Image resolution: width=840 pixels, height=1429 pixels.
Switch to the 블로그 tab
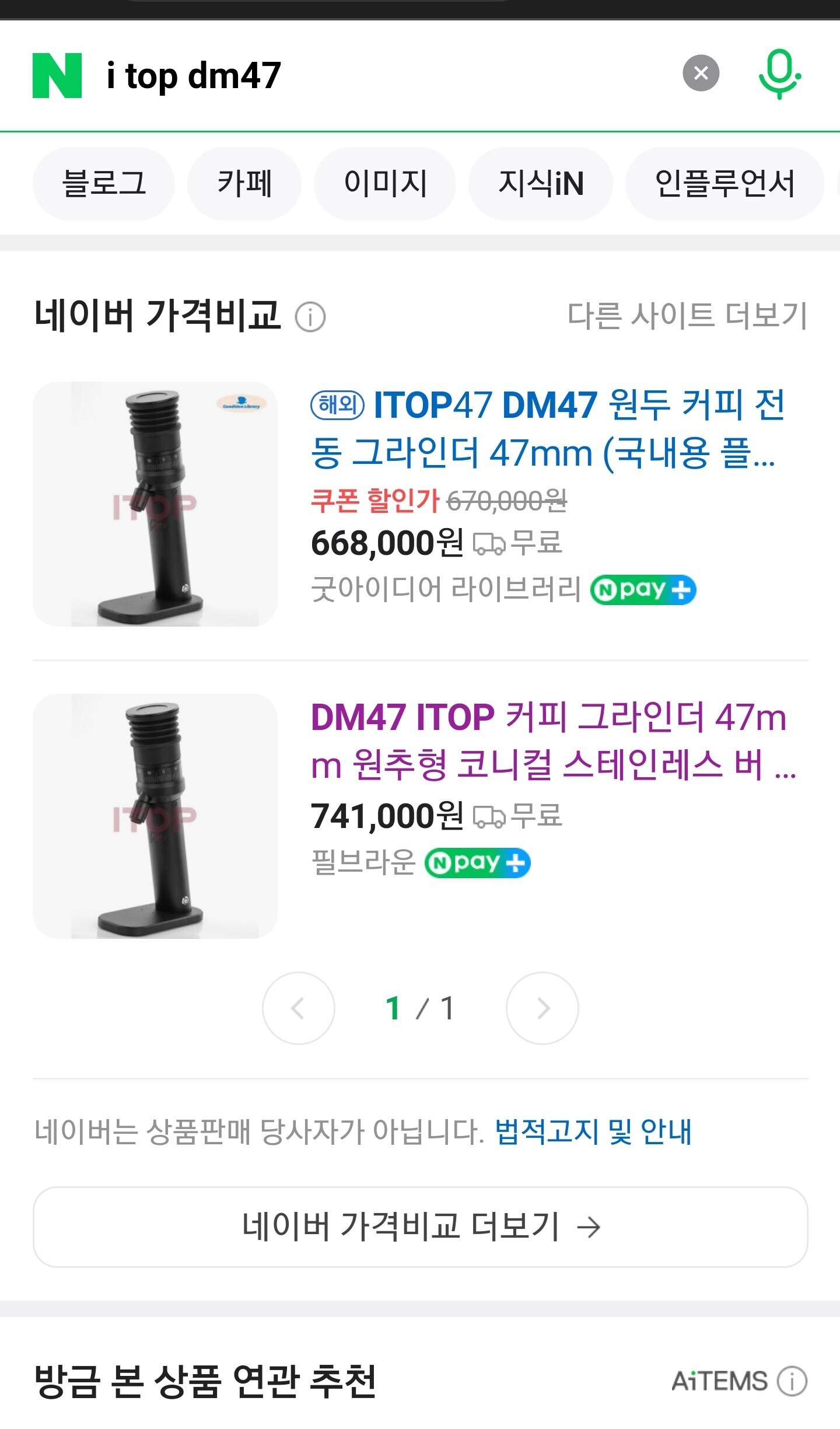coord(104,183)
